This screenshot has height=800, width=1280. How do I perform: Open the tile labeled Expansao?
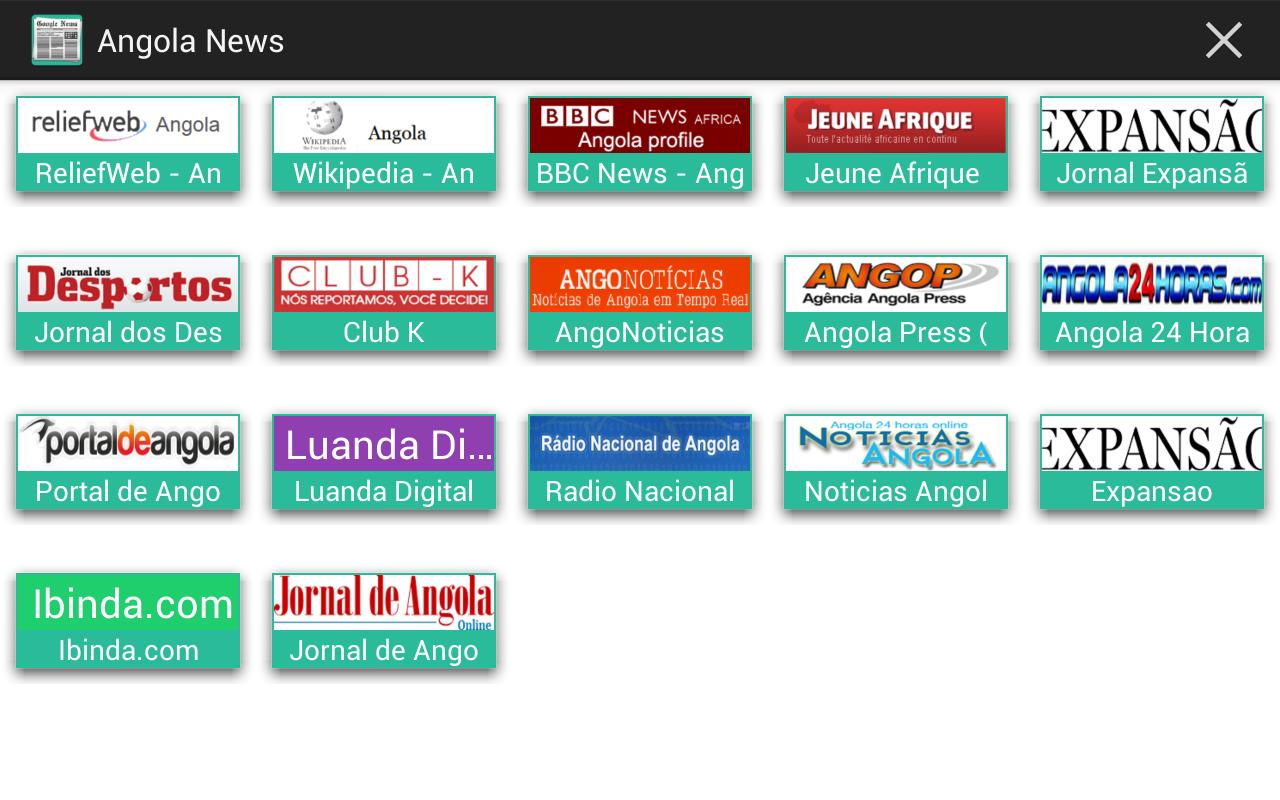pos(1152,462)
